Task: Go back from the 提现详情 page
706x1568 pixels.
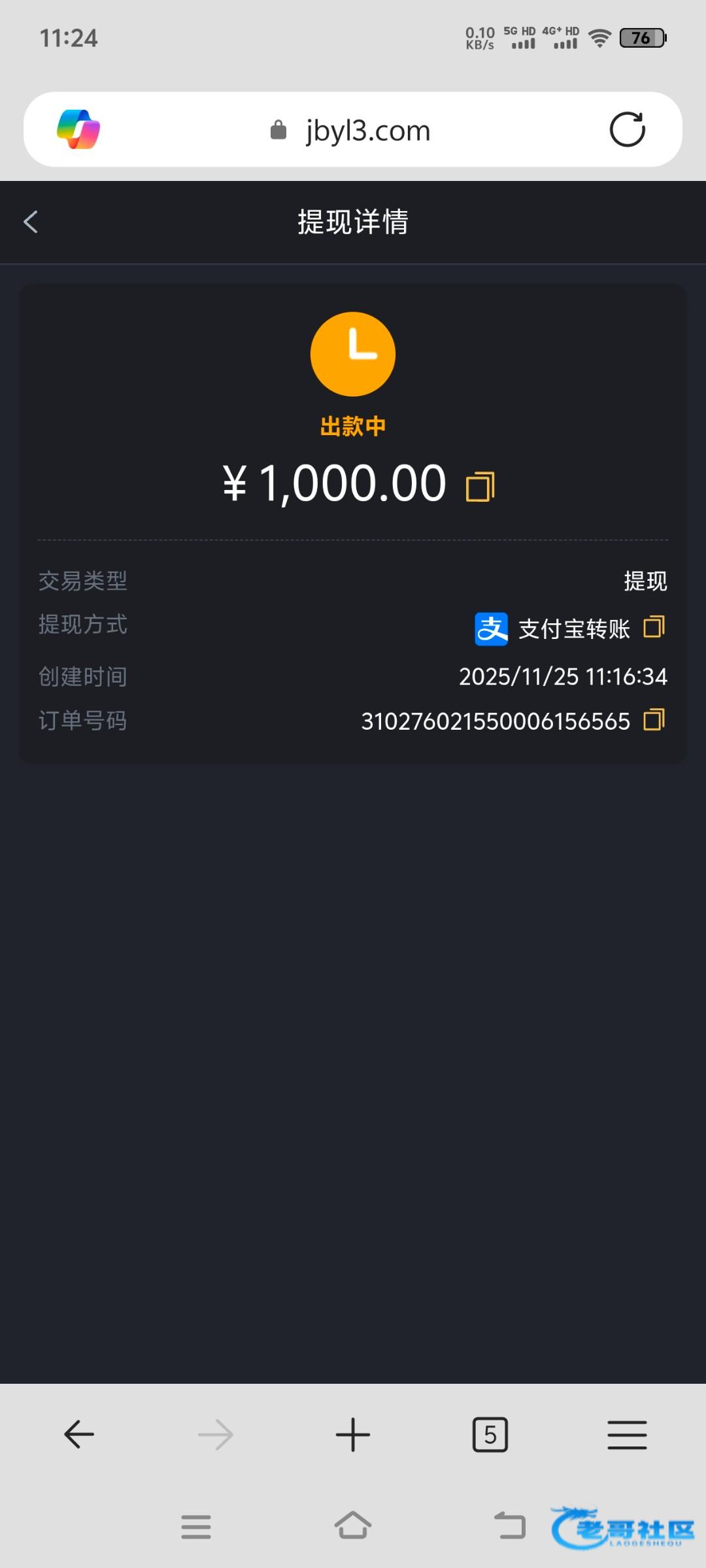Action: 31,222
